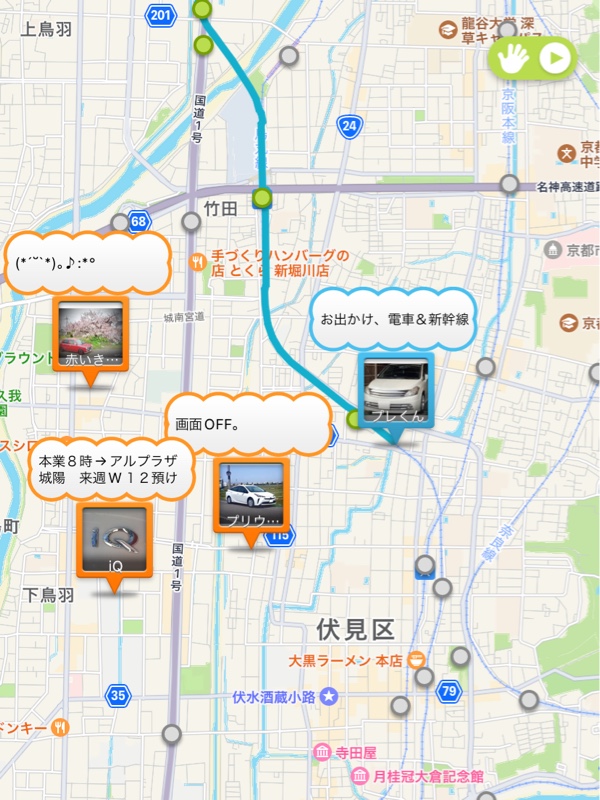
Task: Open the プリウ… car marker
Action: click(x=250, y=495)
